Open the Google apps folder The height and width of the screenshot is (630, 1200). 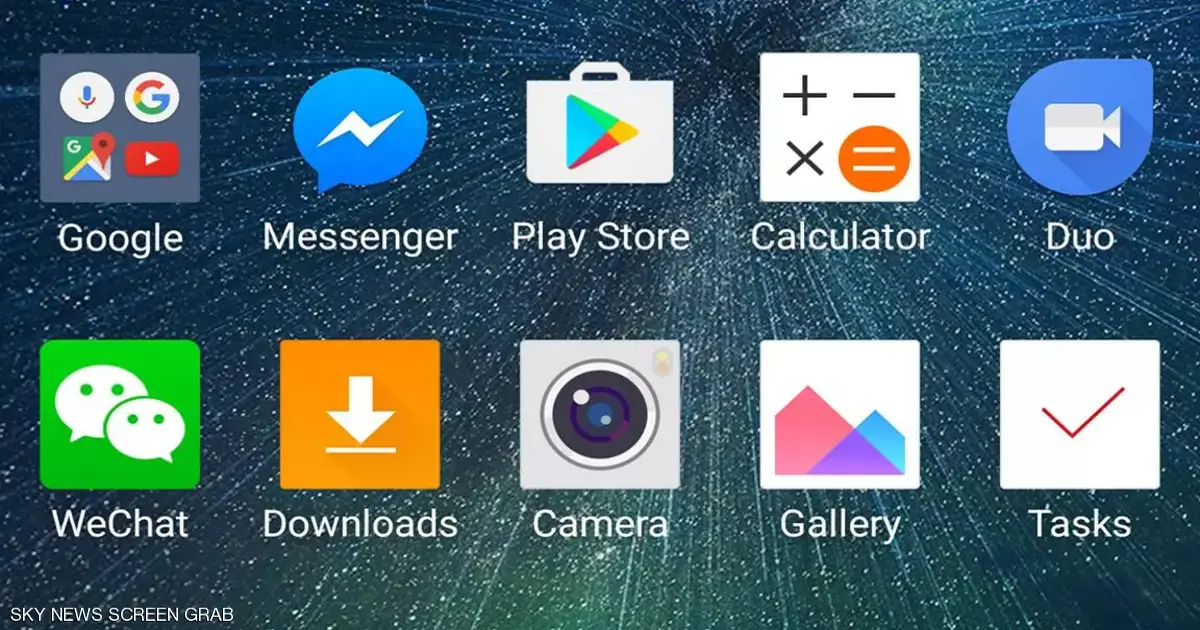(x=120, y=128)
